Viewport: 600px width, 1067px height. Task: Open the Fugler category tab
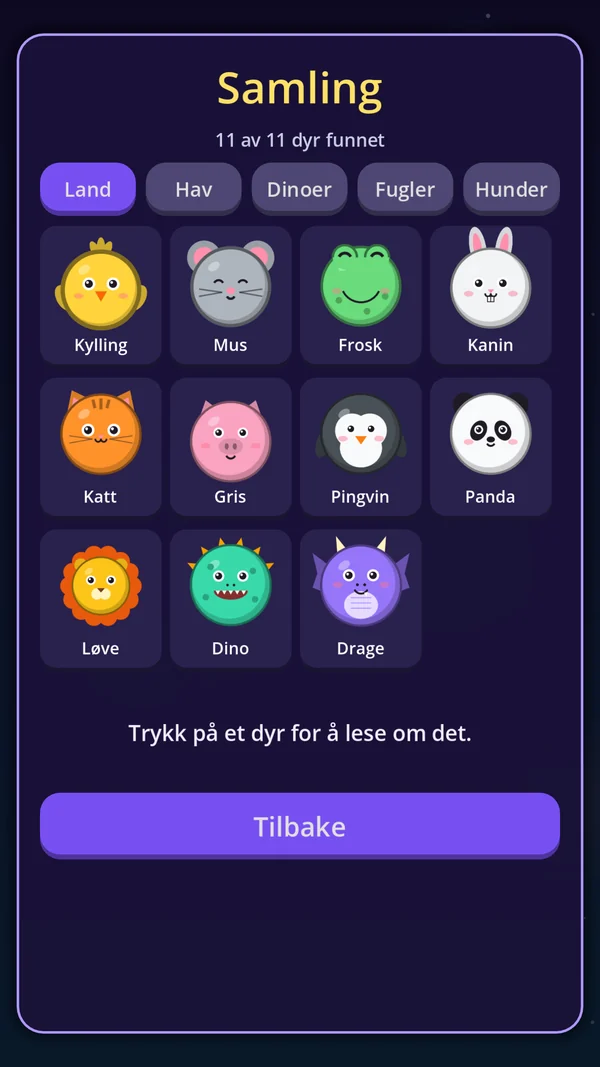pyautogui.click(x=405, y=188)
